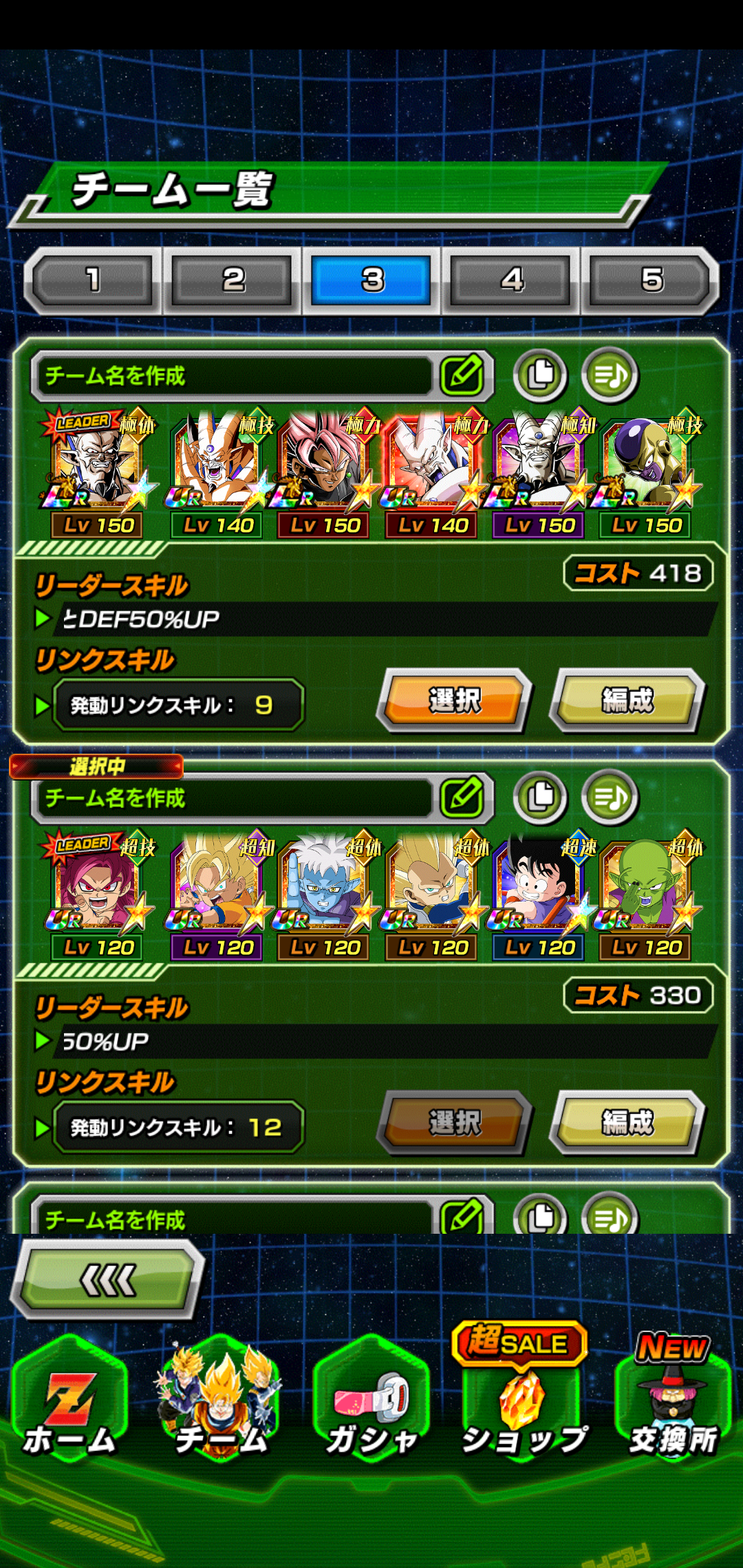Image resolution: width=743 pixels, height=1568 pixels.
Task: Switch to team page 1
Action: pyautogui.click(x=93, y=280)
